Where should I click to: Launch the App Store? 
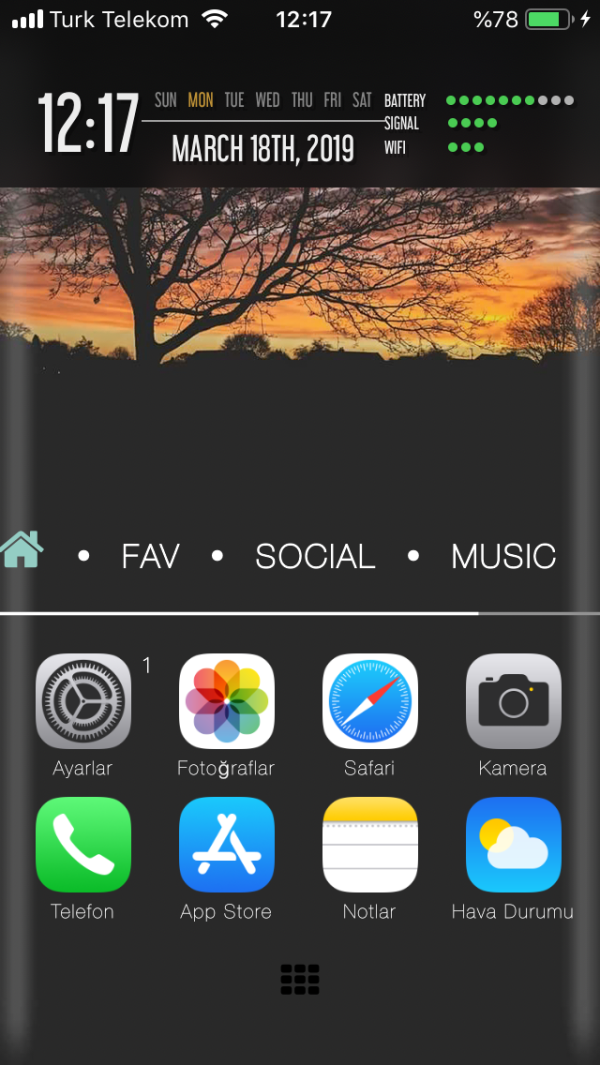[226, 844]
